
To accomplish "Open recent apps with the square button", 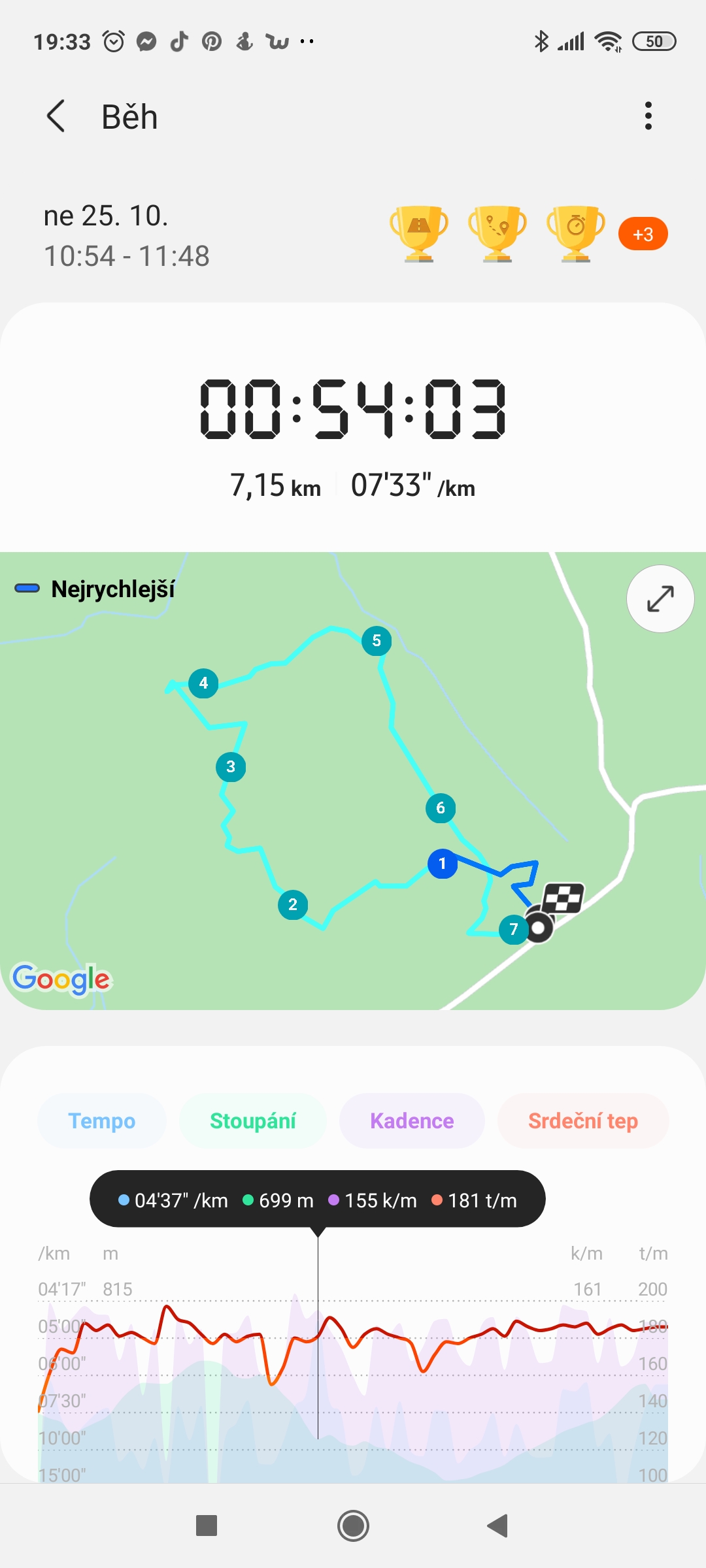I will 207,1526.
